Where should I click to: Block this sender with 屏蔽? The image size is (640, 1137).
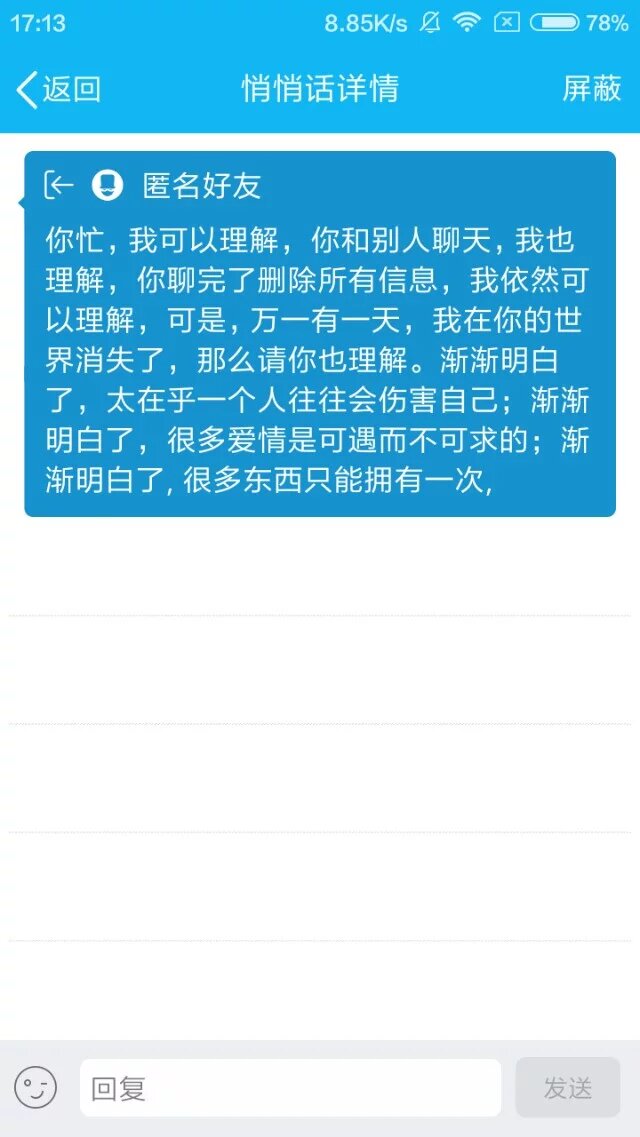(x=591, y=89)
